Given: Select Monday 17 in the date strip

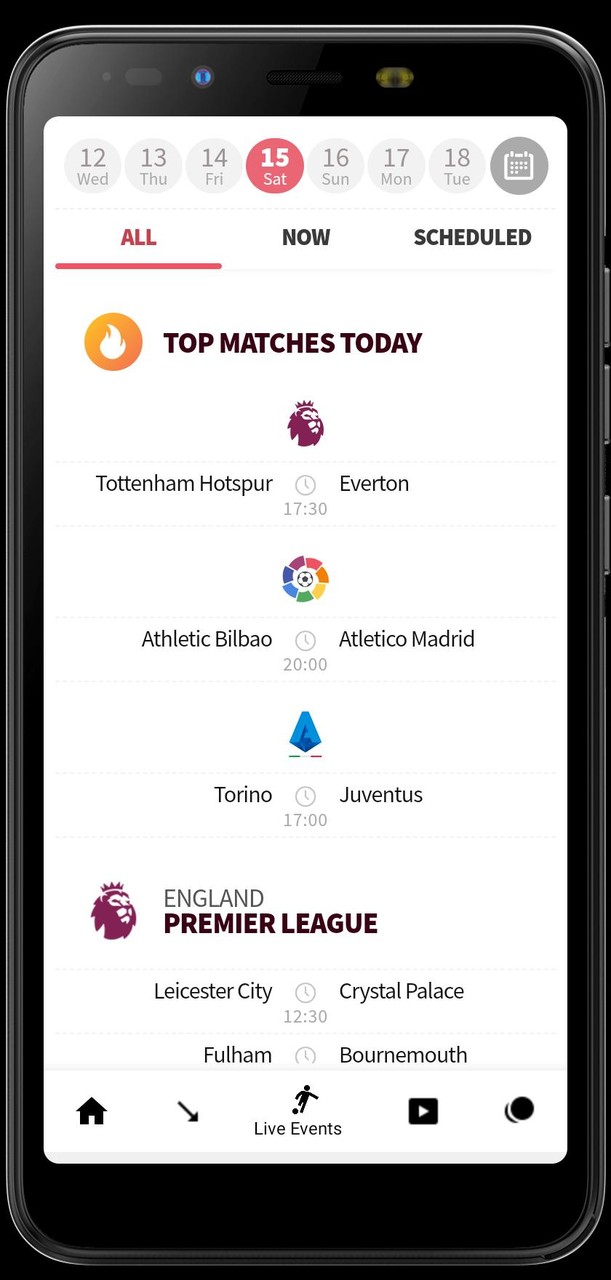Looking at the screenshot, I should 396,166.
